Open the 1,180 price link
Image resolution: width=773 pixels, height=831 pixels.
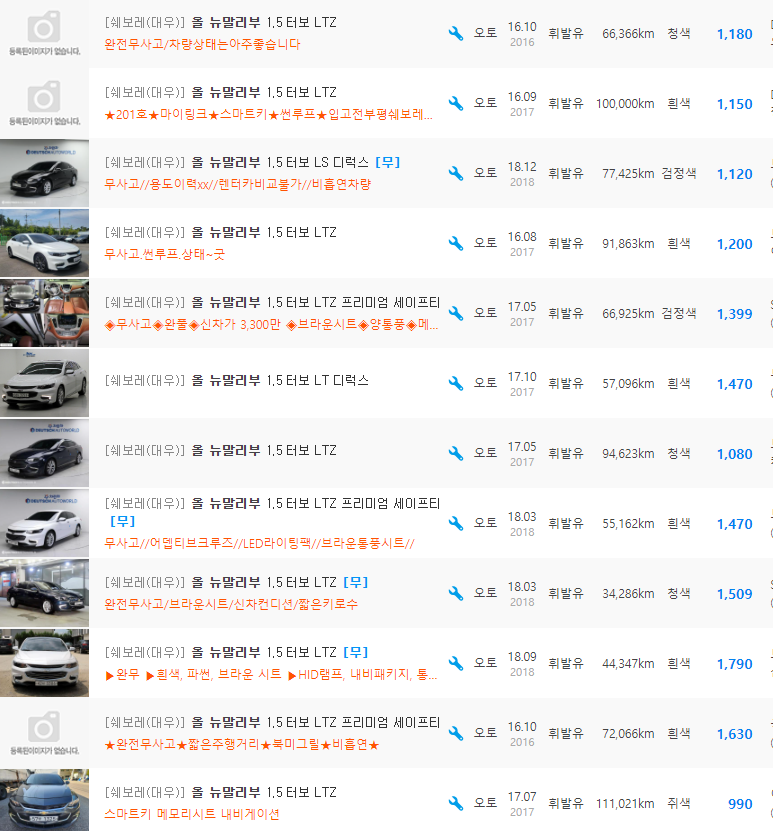pos(735,33)
